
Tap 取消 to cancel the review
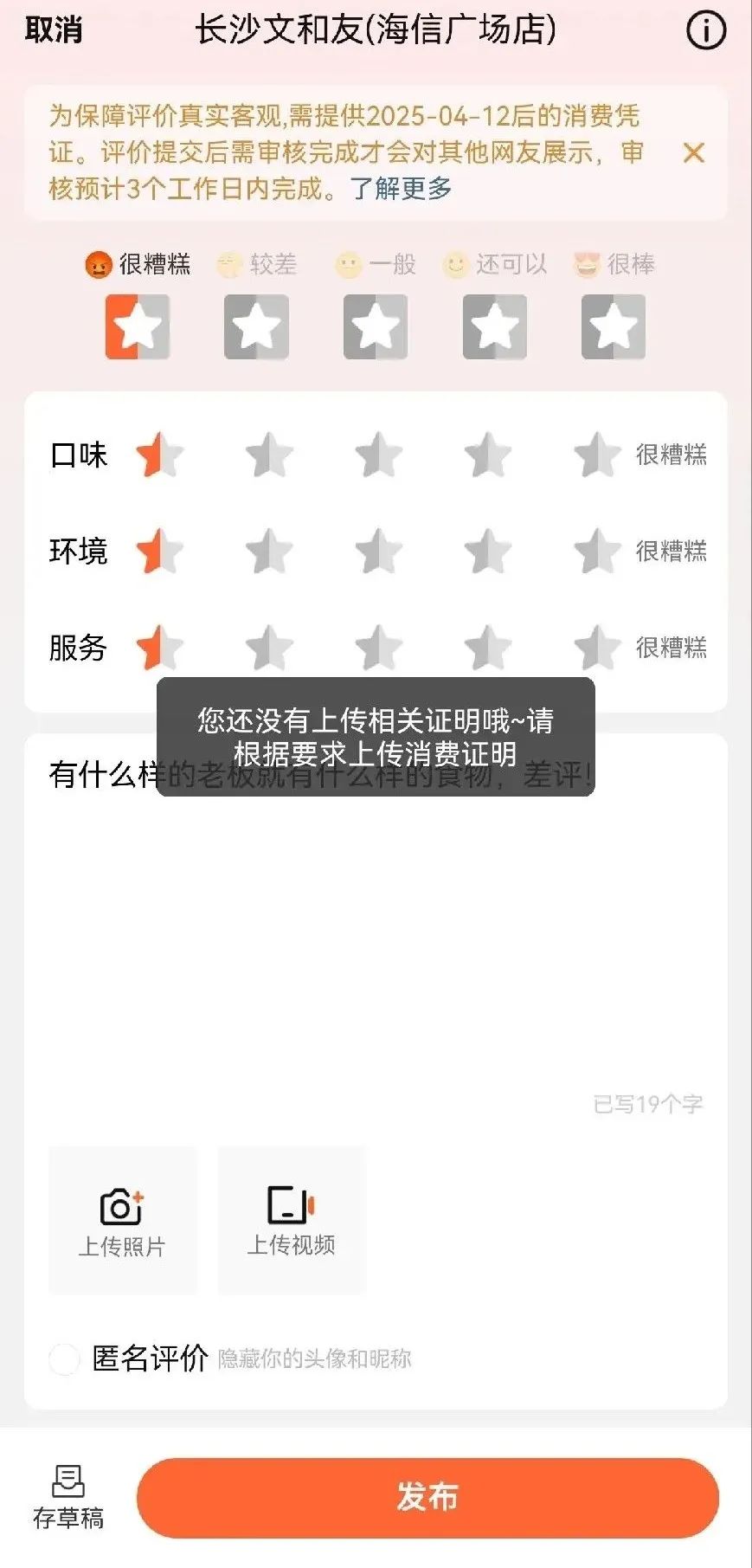(54, 30)
